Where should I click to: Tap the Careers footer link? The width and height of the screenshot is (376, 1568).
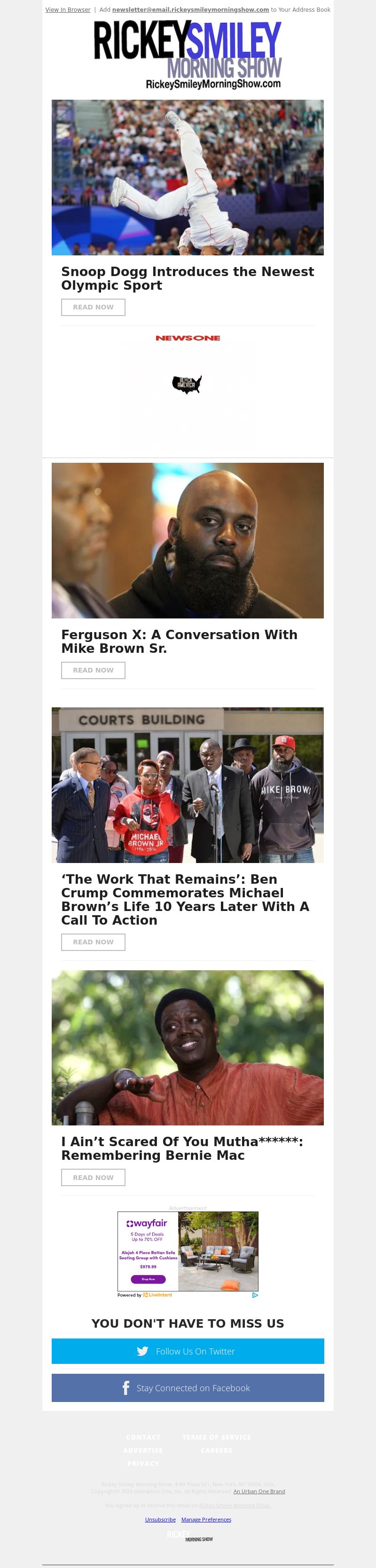(216, 1450)
